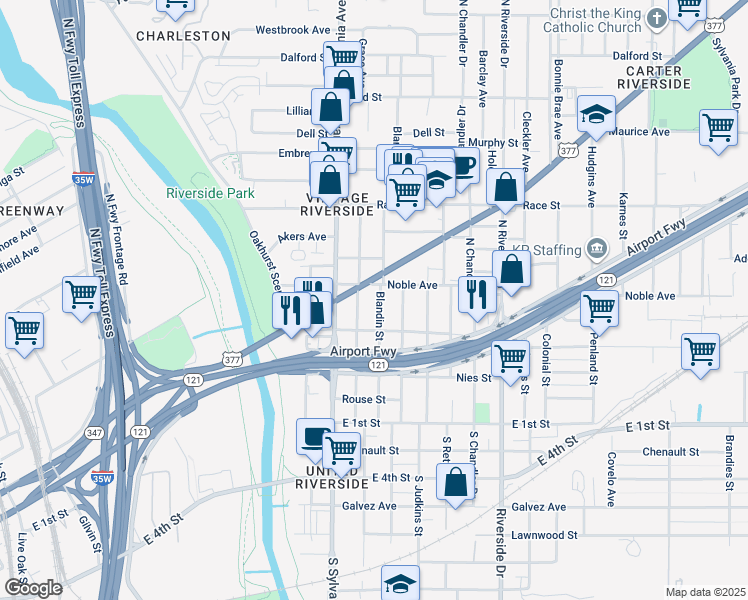Tap the school marker near Hudgins Ave
The image size is (748, 600).
click(x=597, y=116)
